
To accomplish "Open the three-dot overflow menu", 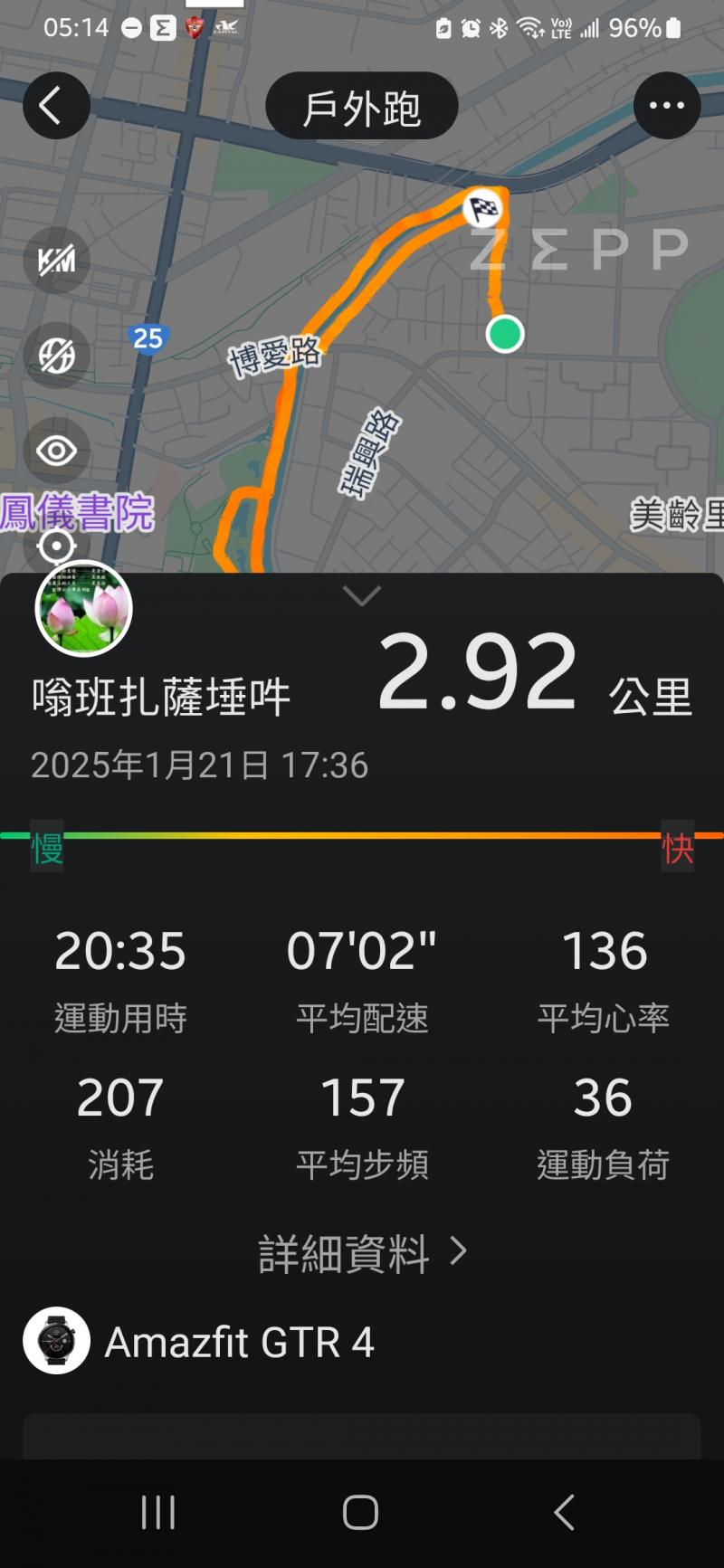I will (667, 106).
